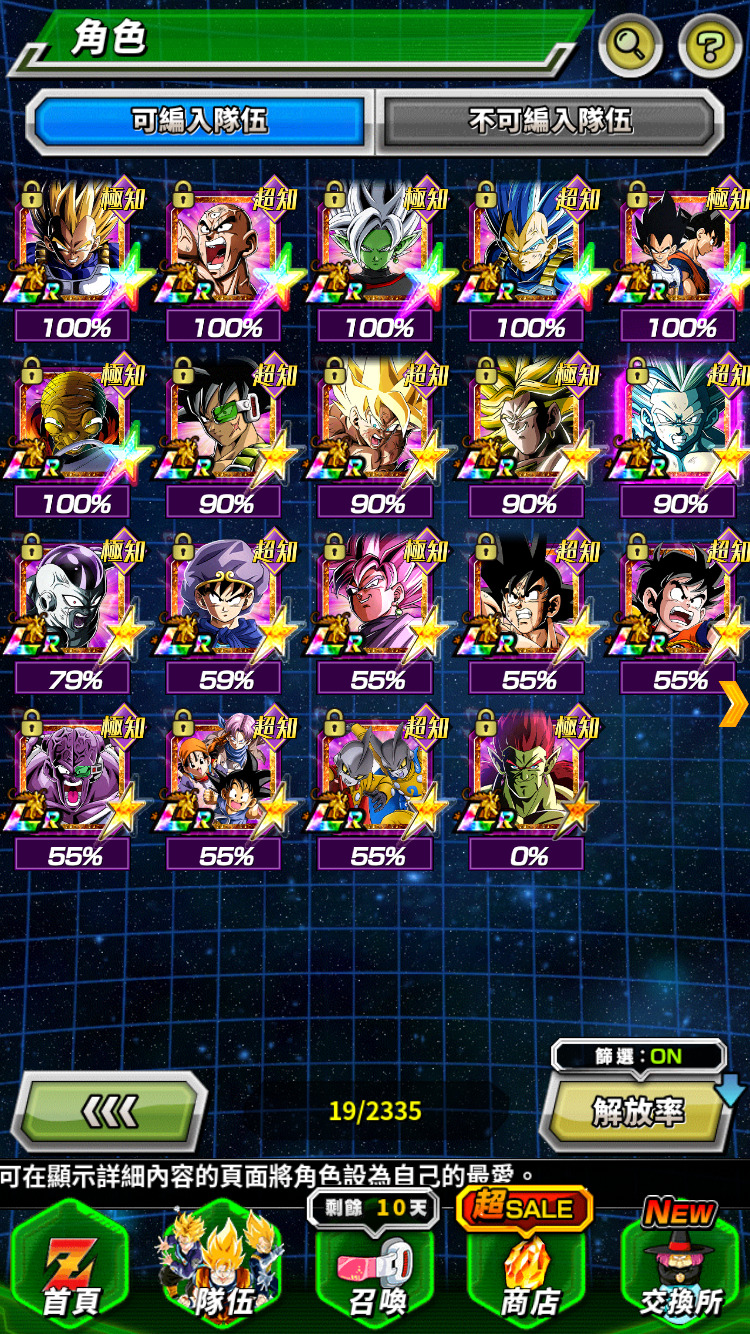Tap the orange next-page arrow
Image resolution: width=750 pixels, height=1334 pixels.
[x=733, y=705]
